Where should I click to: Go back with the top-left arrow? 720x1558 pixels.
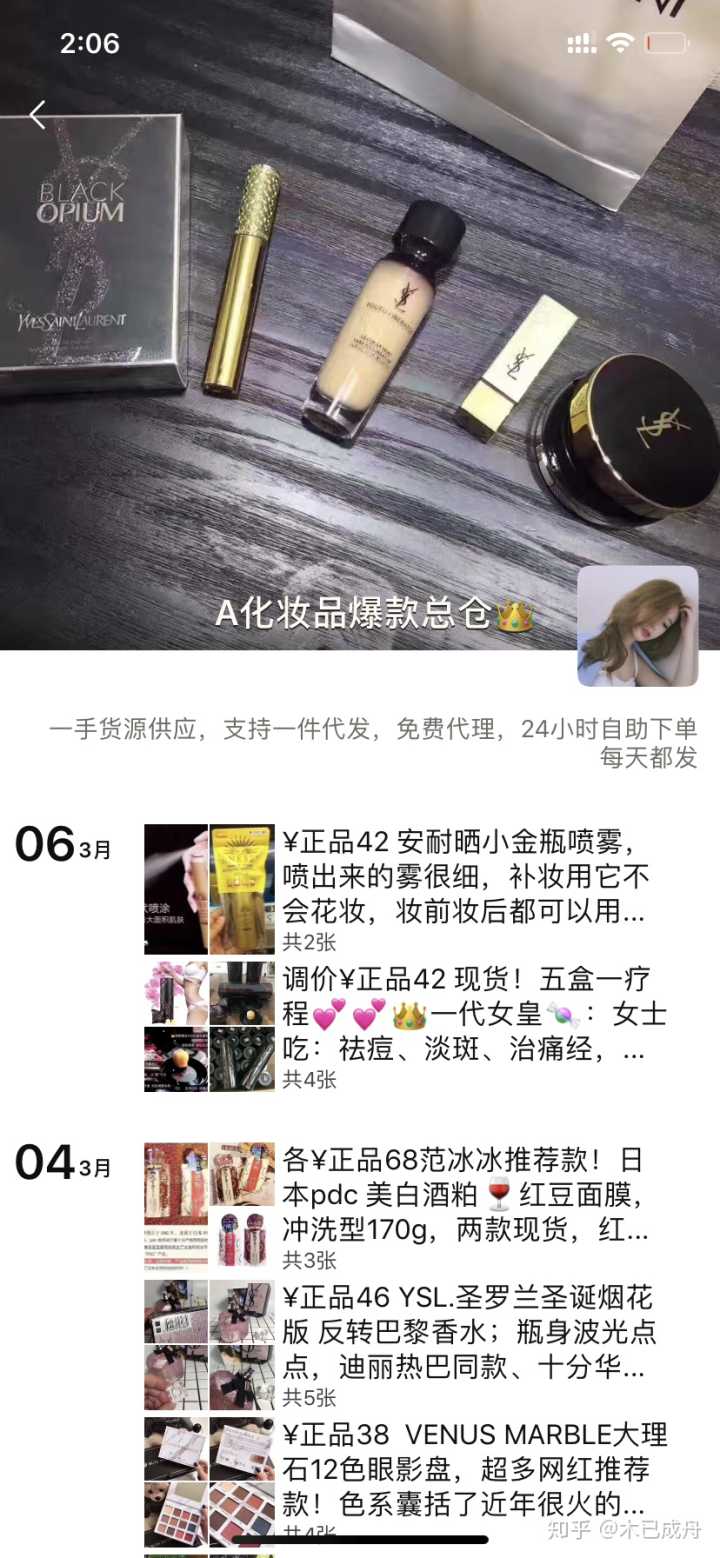coord(38,115)
